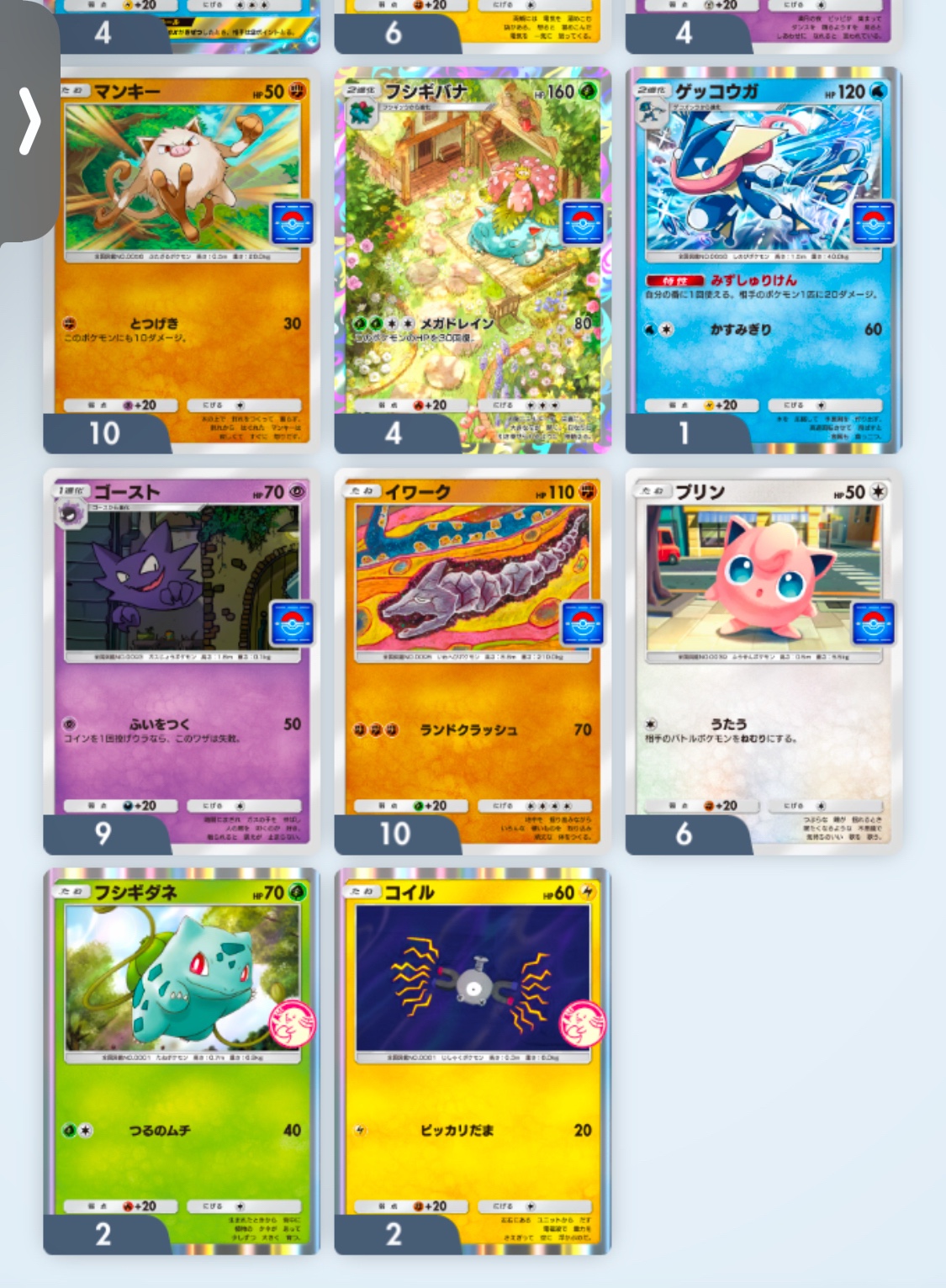Open the side panel arrow tab

29,122
